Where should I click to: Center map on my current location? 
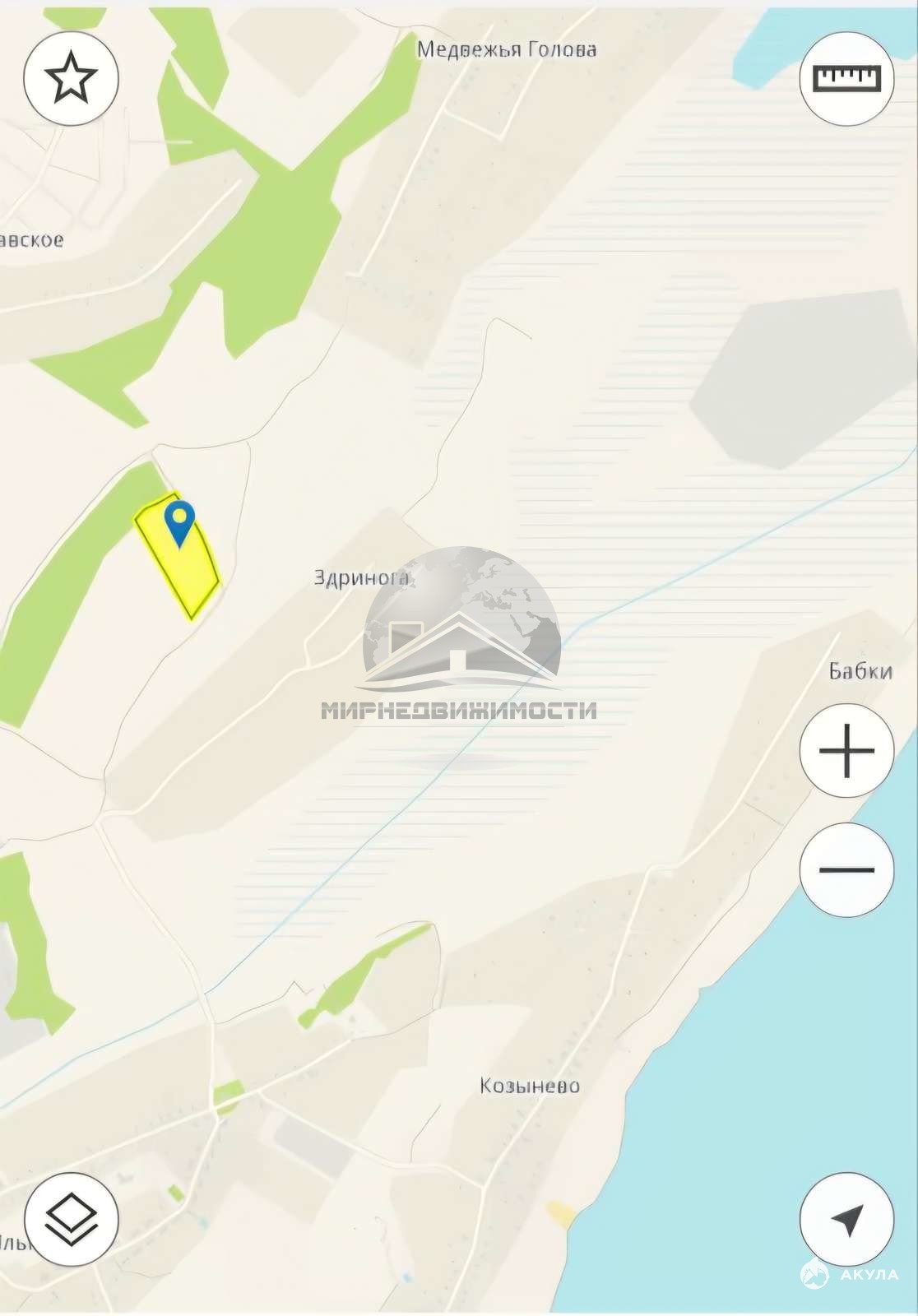point(846,1218)
